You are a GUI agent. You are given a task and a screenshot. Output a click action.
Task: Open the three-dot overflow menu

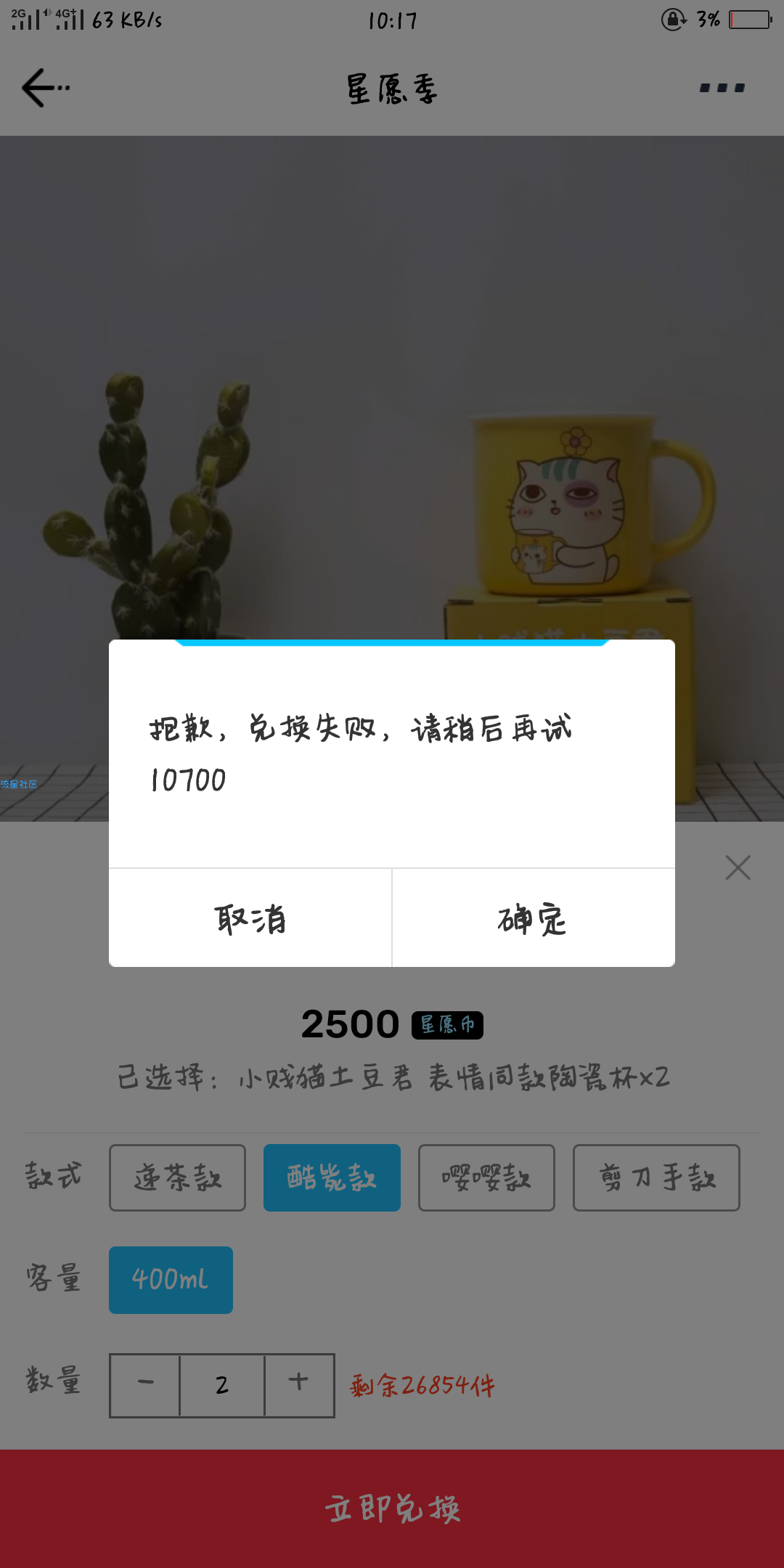point(722,88)
